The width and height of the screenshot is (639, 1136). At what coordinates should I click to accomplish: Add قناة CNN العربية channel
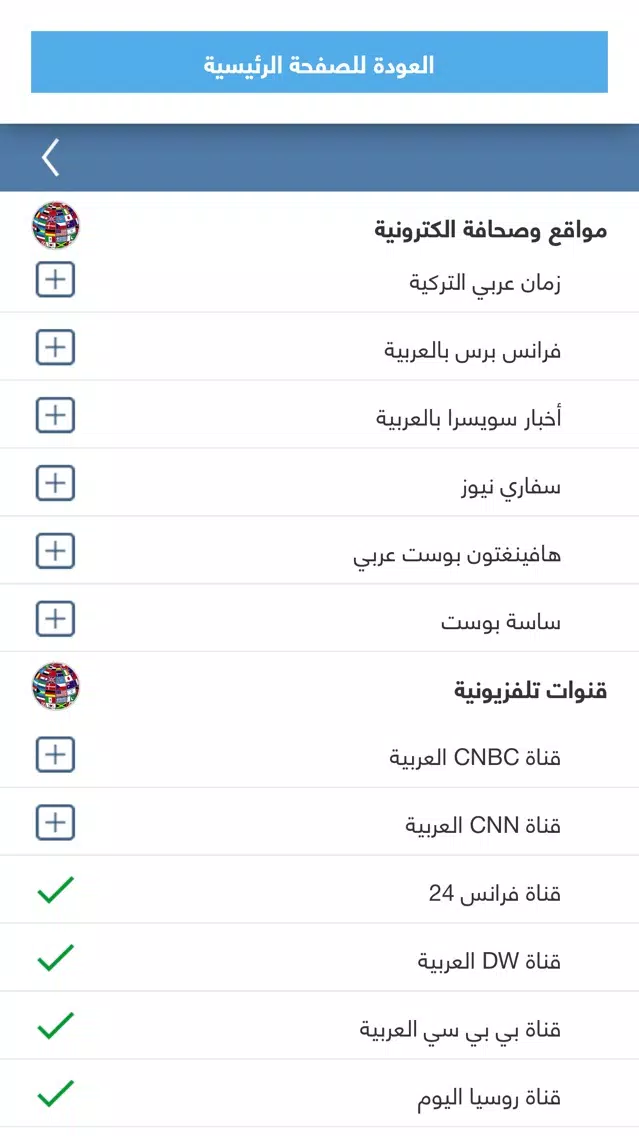[55, 822]
